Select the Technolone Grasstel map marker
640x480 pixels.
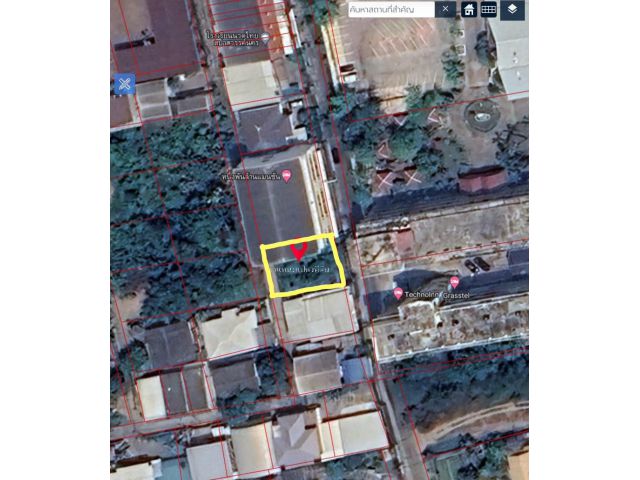(398, 294)
